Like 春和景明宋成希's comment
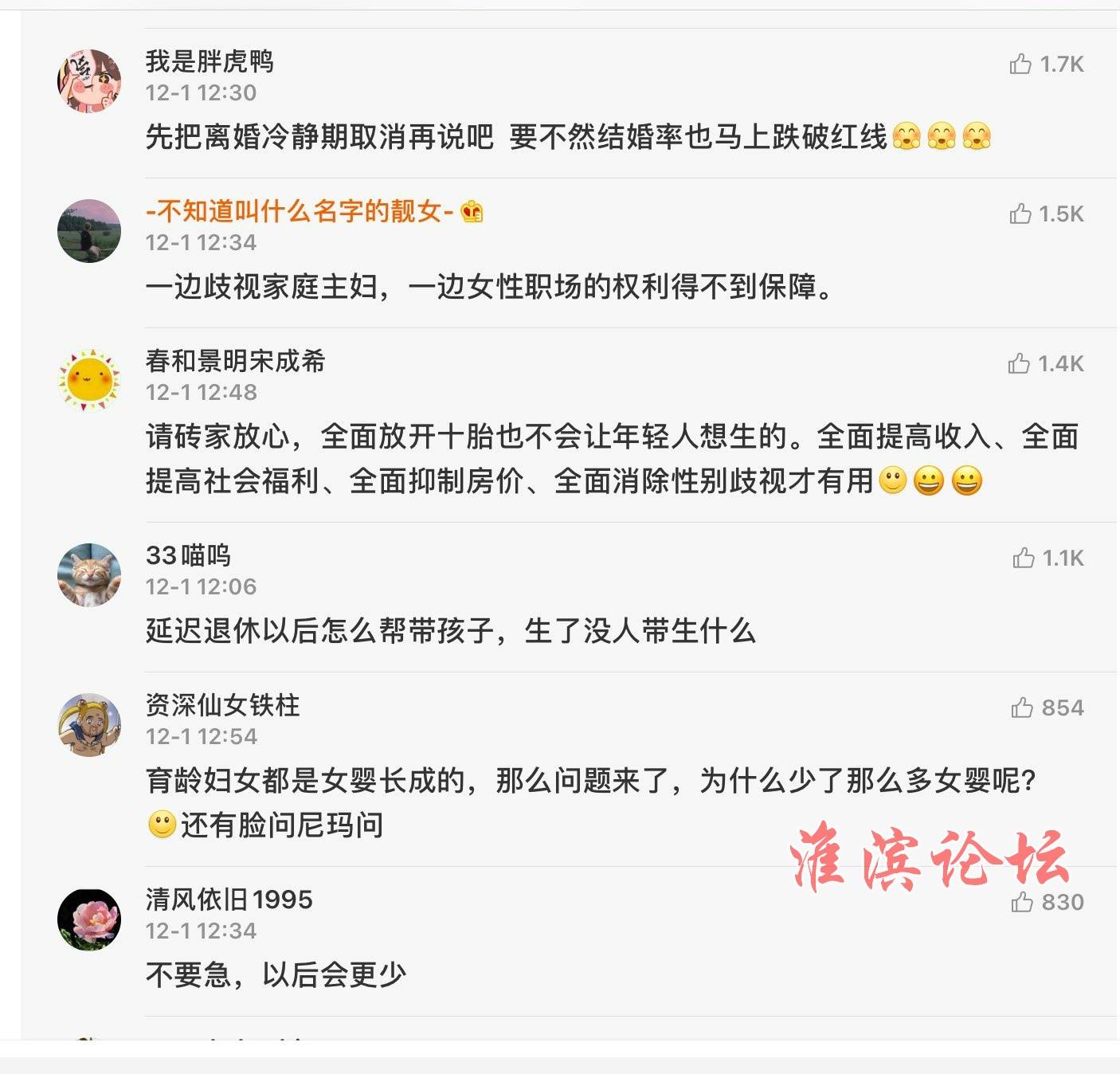The width and height of the screenshot is (1120, 1074). (x=1019, y=363)
